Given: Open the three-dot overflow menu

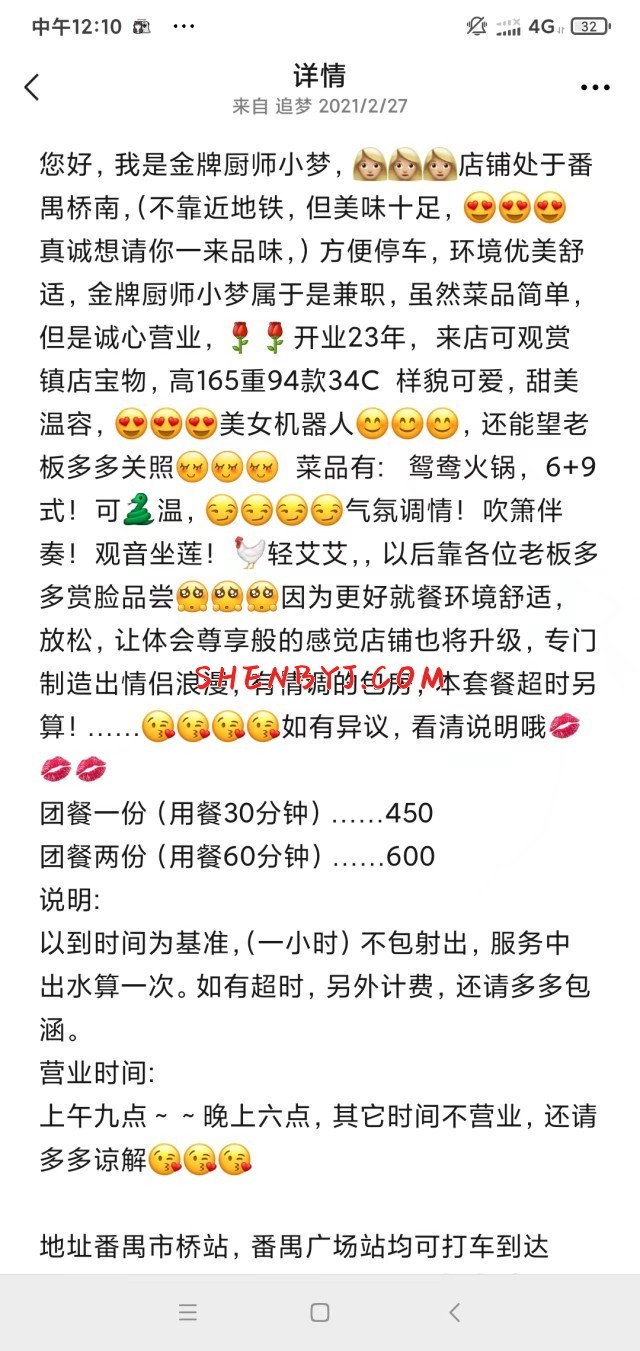Looking at the screenshot, I should click(595, 88).
